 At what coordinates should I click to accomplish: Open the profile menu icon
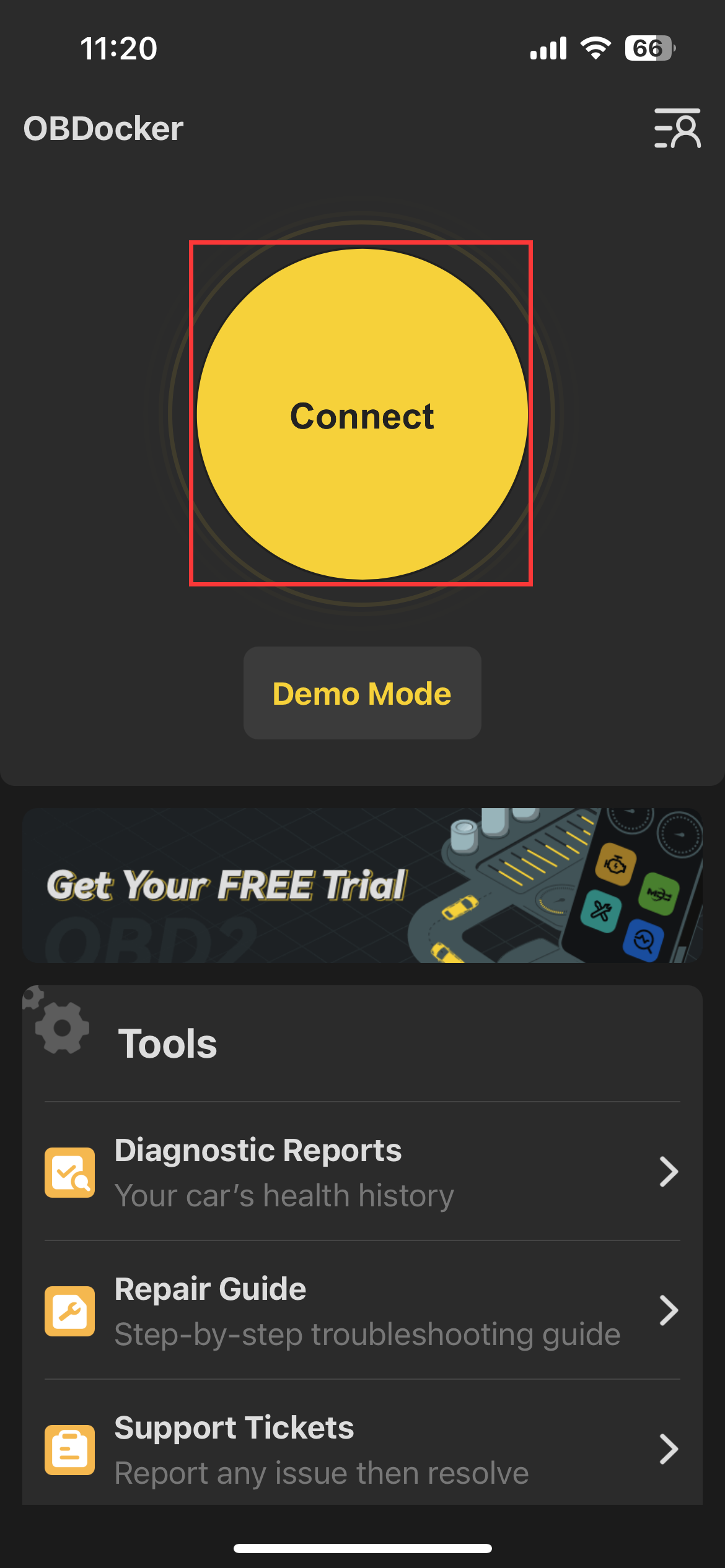pyautogui.click(x=677, y=128)
